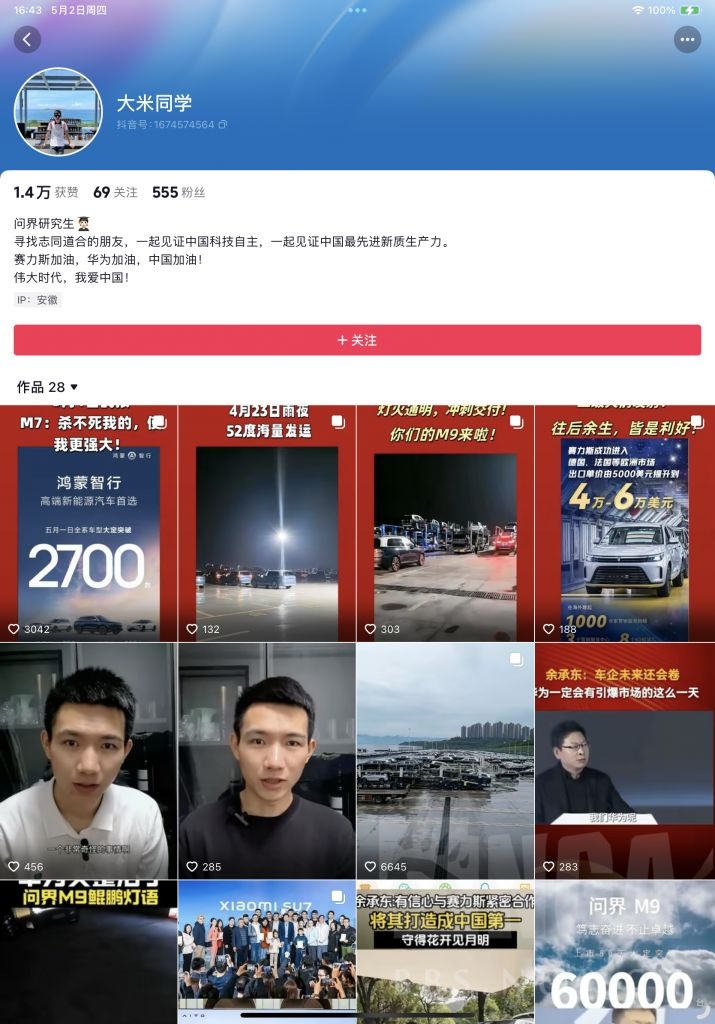Open the 69 关注 following list
Screen dimensions: 715x1024
point(115,193)
